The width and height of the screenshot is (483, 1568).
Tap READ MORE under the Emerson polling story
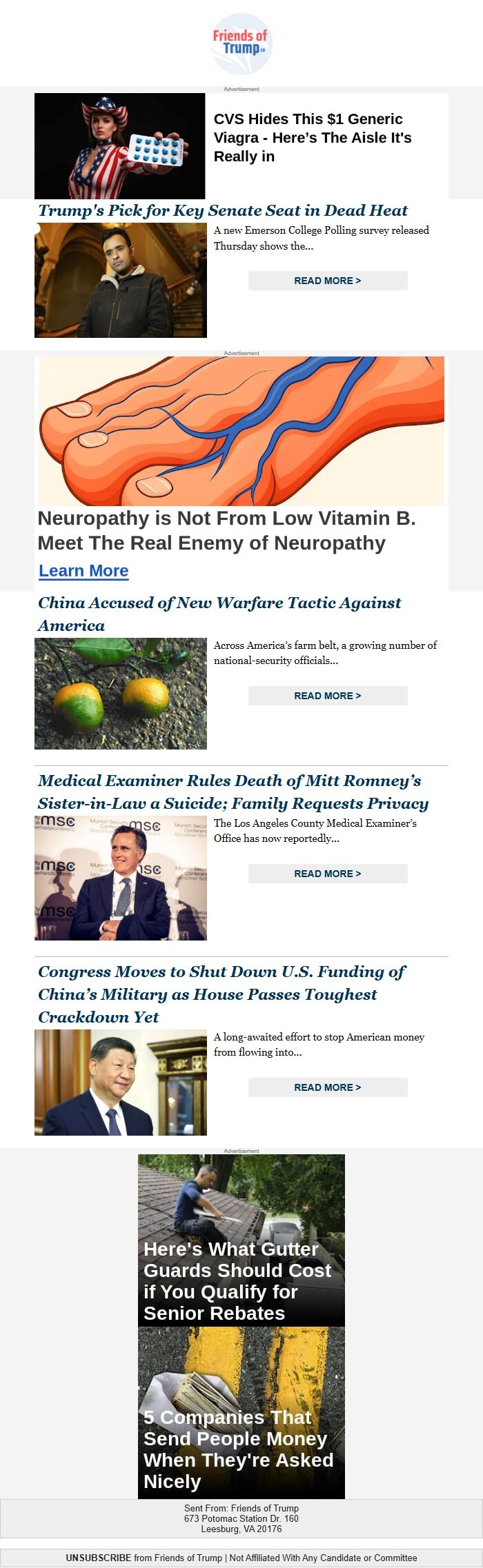[328, 281]
